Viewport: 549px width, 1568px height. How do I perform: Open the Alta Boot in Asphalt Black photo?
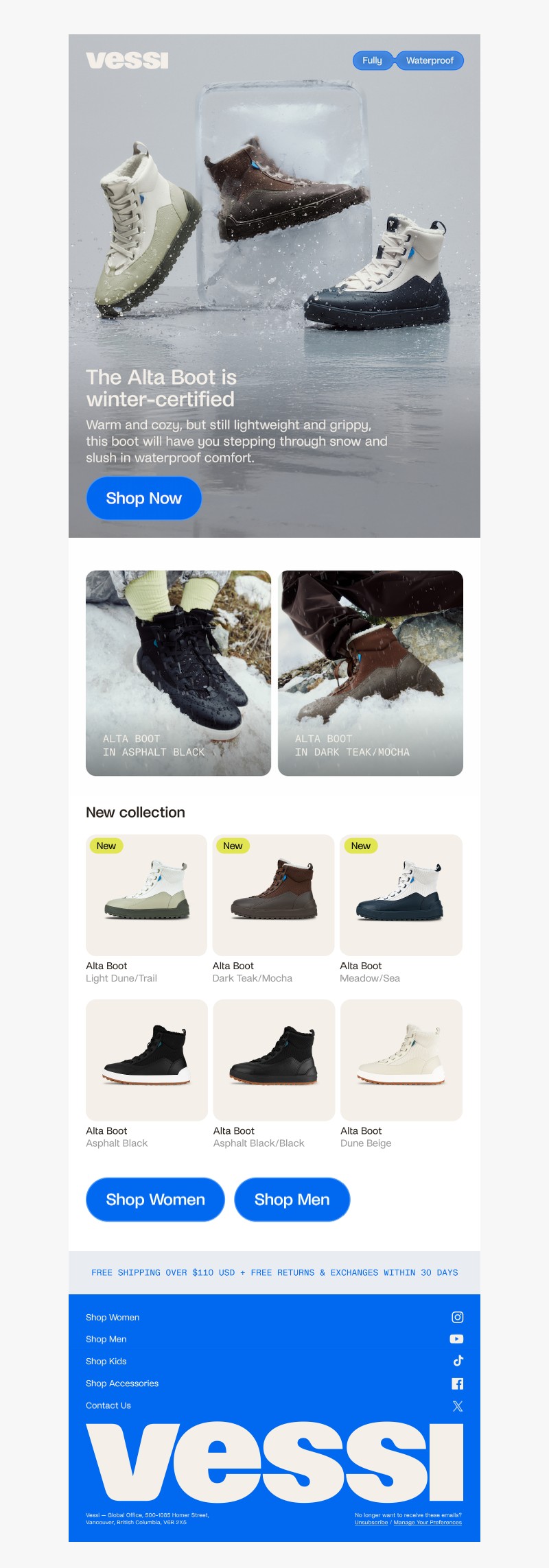(x=178, y=673)
